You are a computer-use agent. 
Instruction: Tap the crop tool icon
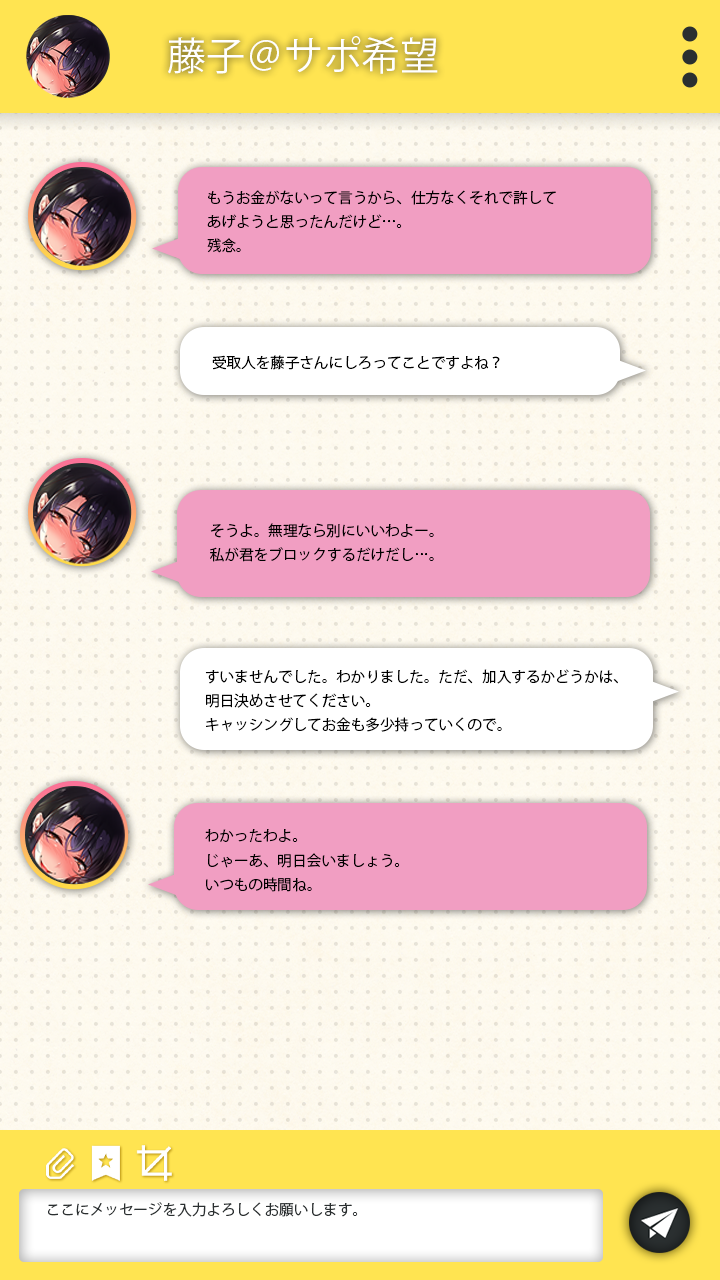point(155,1163)
